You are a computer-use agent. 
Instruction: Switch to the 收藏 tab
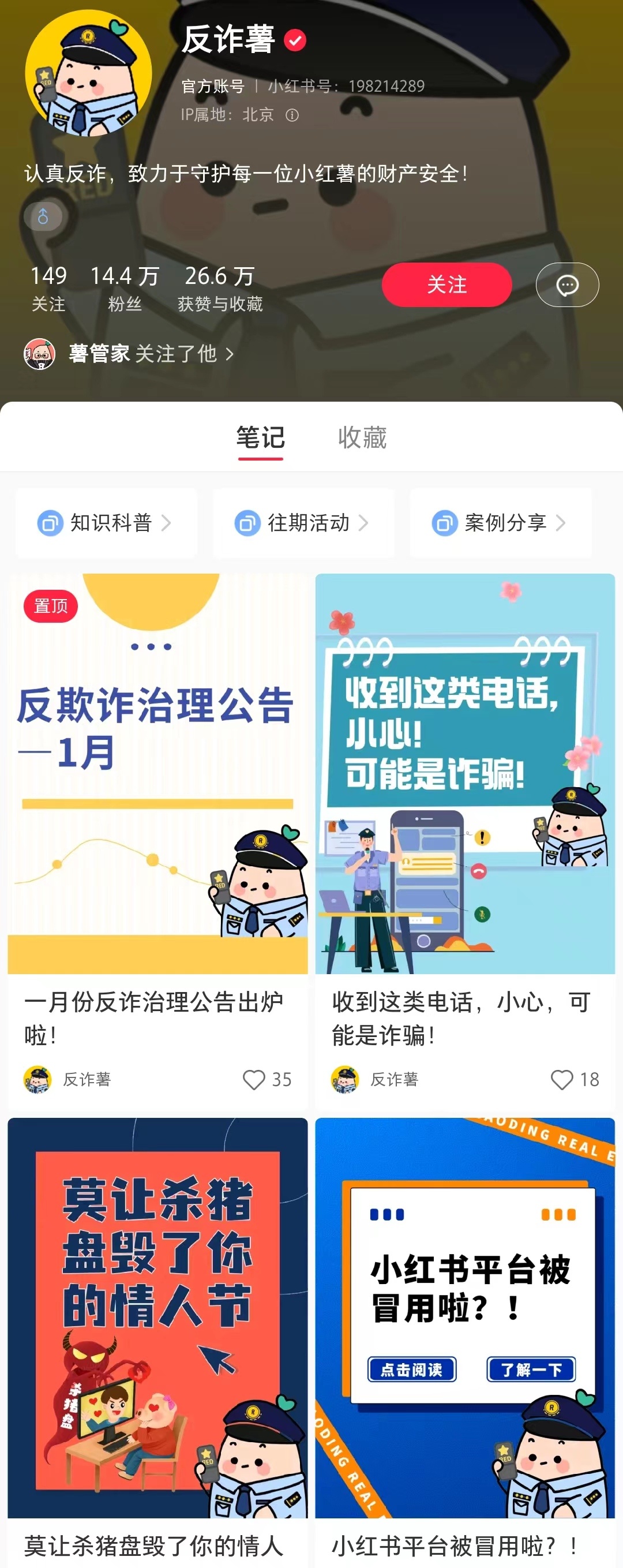[x=362, y=437]
